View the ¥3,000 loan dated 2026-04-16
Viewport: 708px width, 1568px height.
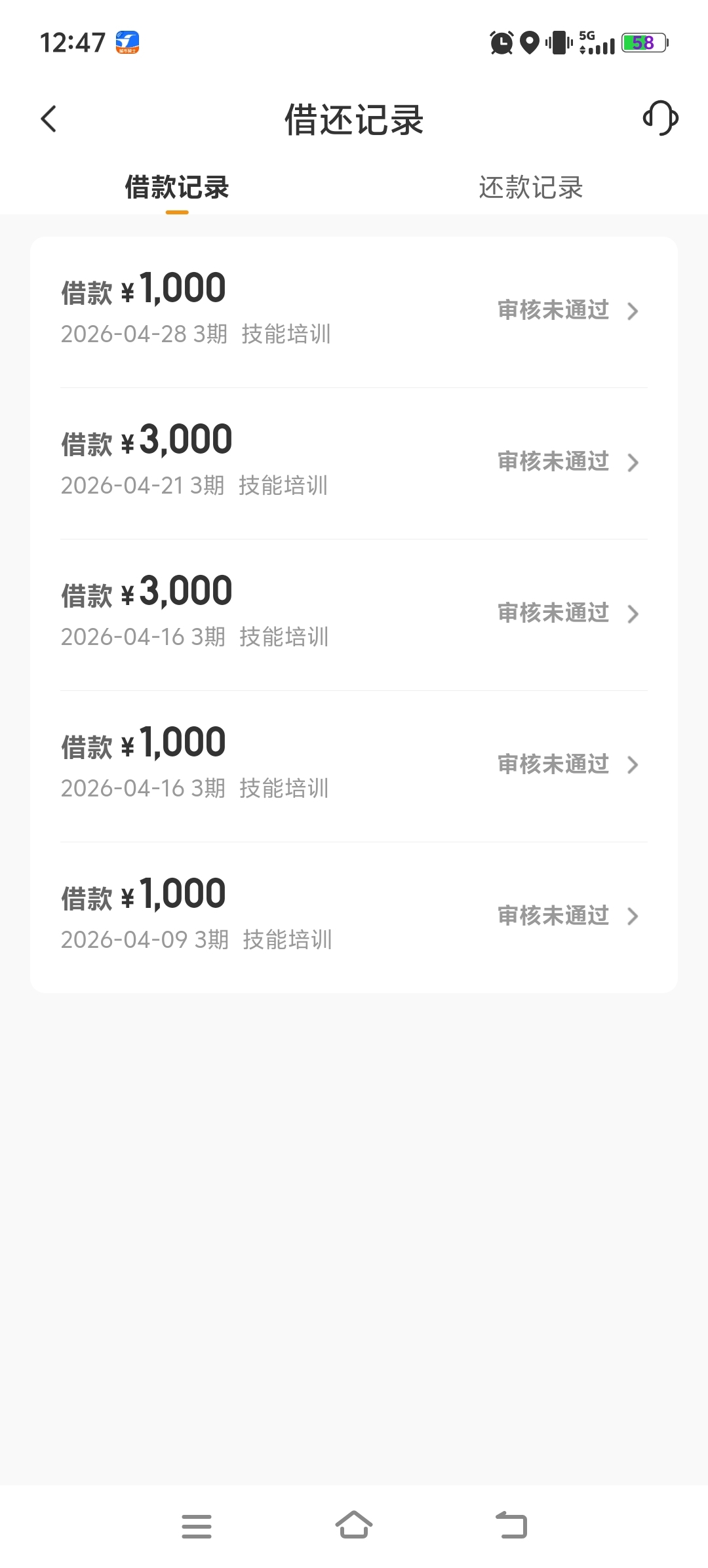tap(354, 613)
